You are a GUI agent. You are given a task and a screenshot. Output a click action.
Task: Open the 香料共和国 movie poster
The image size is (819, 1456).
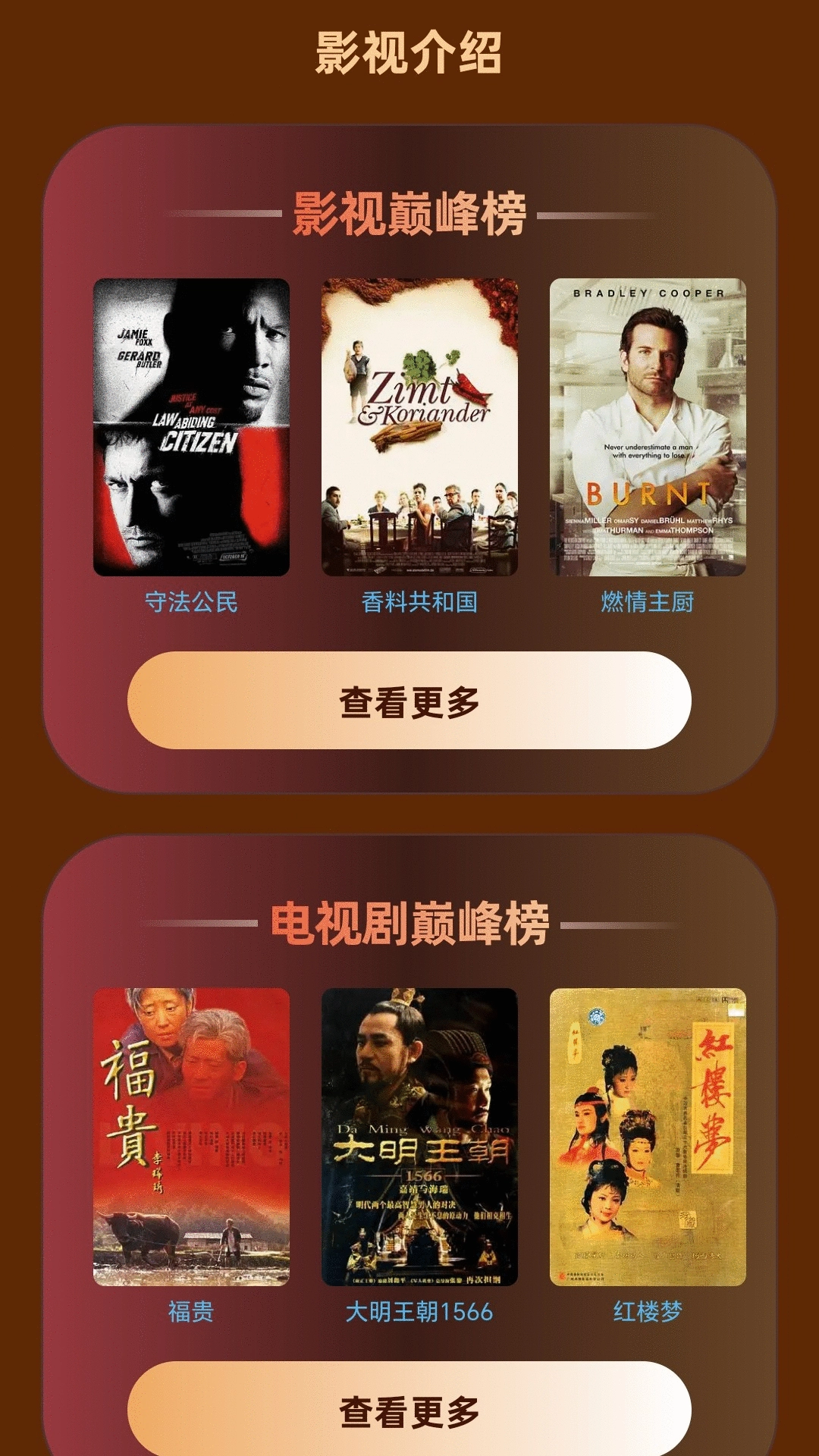pos(419,427)
